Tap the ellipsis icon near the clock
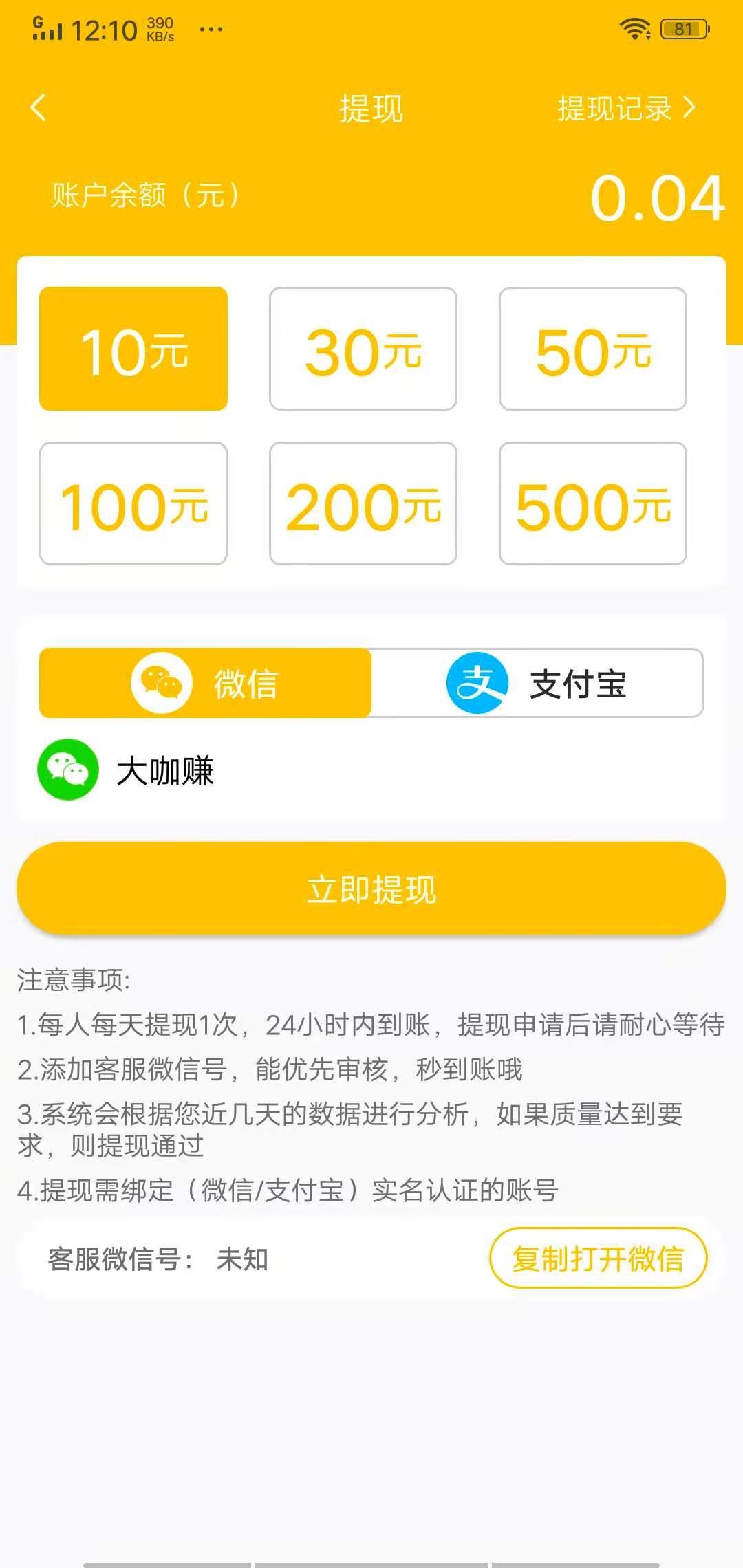 coord(208,29)
